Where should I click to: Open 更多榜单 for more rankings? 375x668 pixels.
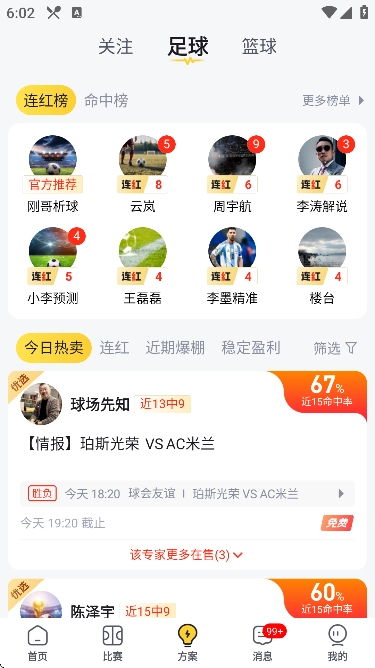(x=333, y=101)
